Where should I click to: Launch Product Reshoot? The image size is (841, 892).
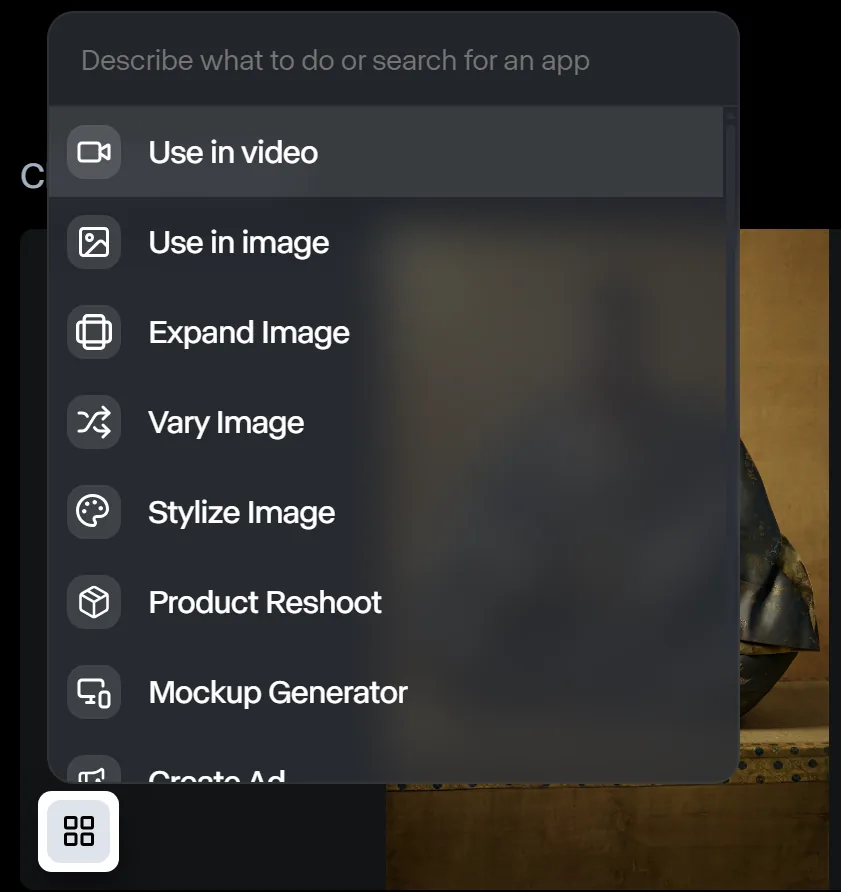point(265,602)
